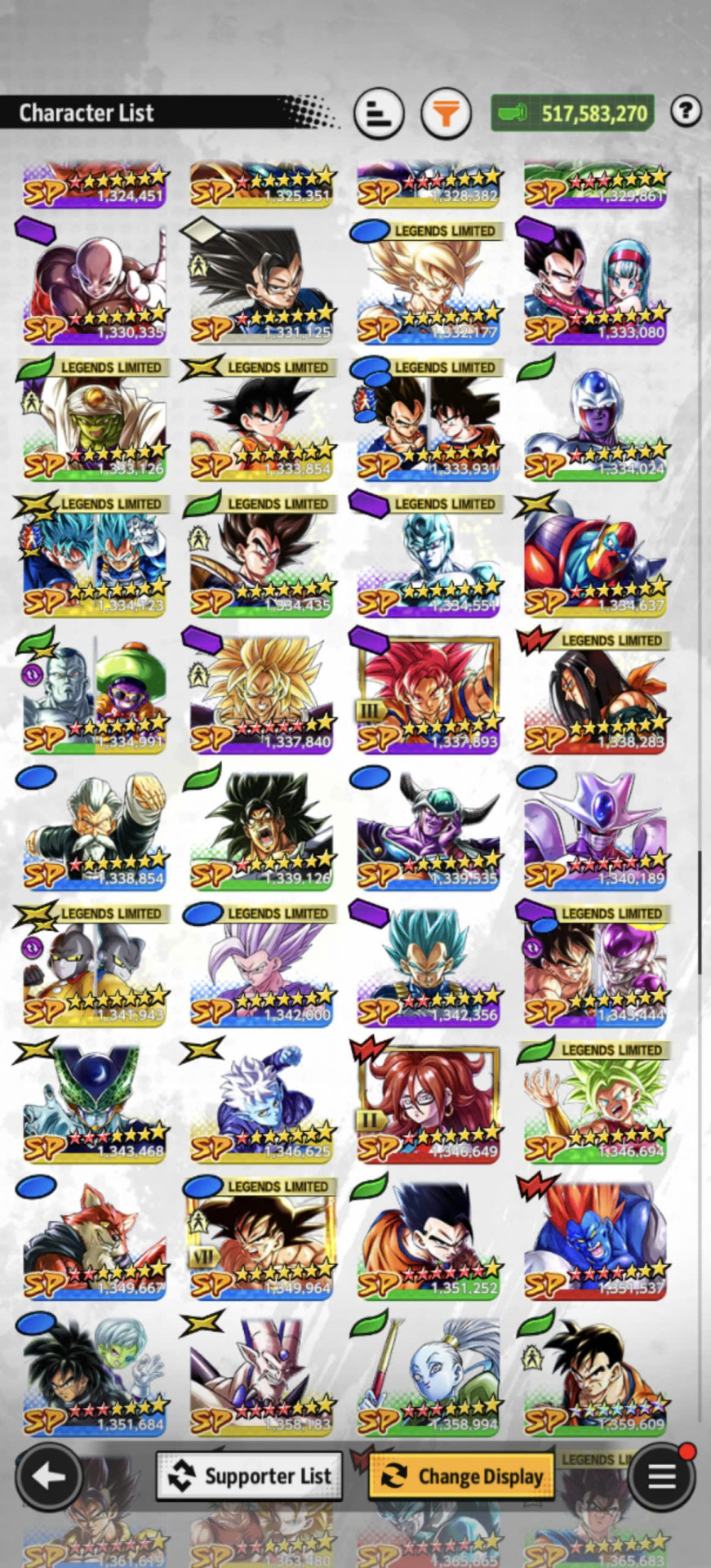
Task: Tap the Change Display button
Action: pyautogui.click(x=461, y=1476)
